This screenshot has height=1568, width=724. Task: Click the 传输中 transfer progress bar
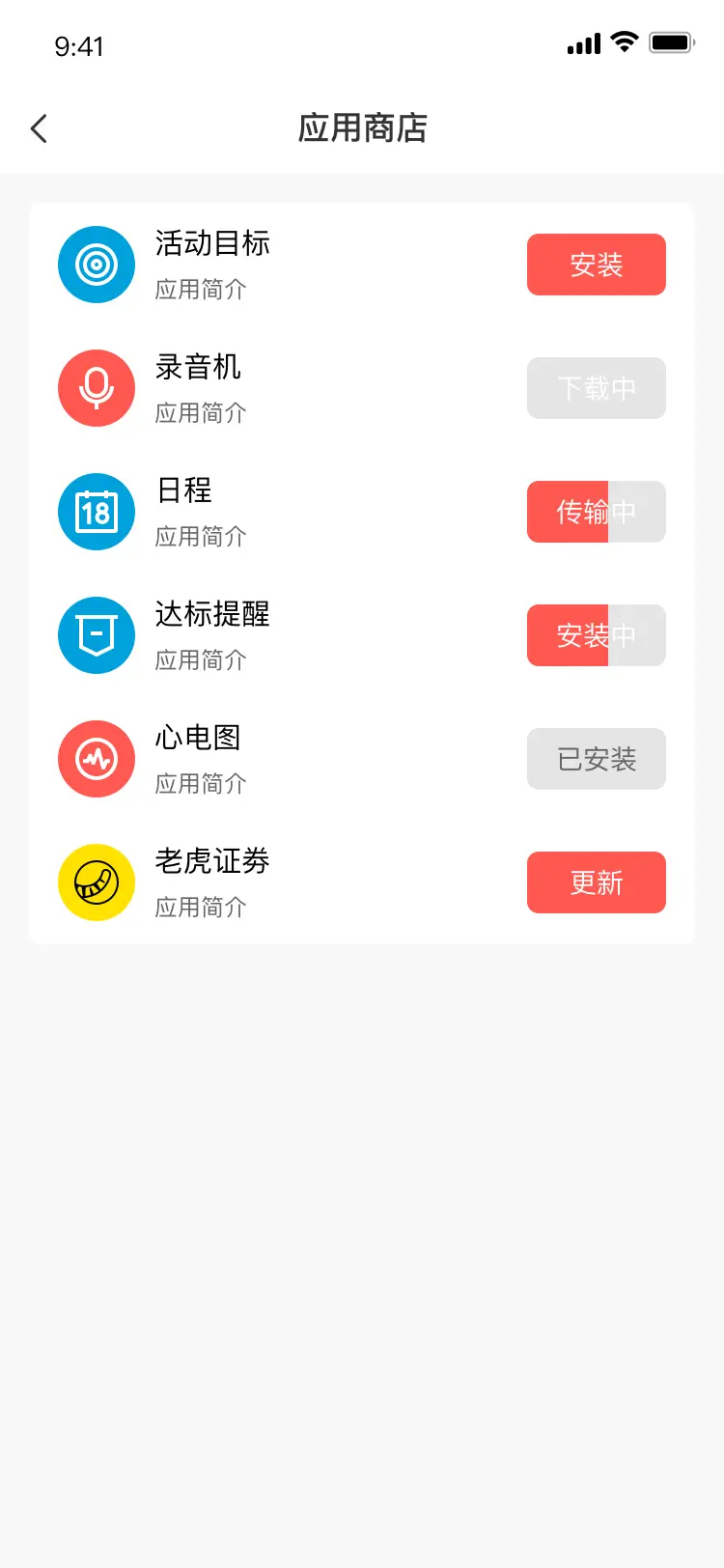596,512
